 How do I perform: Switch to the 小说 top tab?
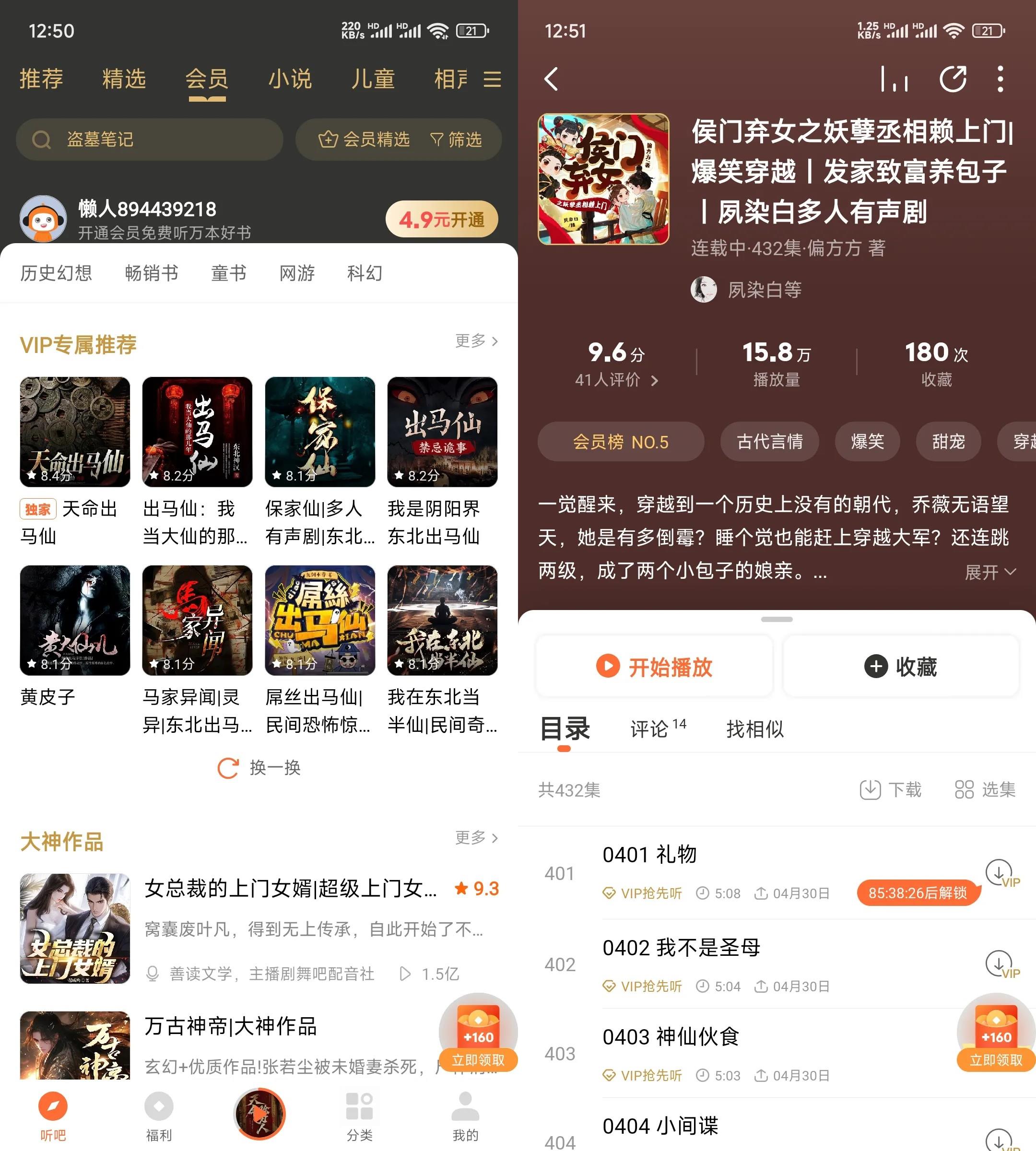click(290, 79)
